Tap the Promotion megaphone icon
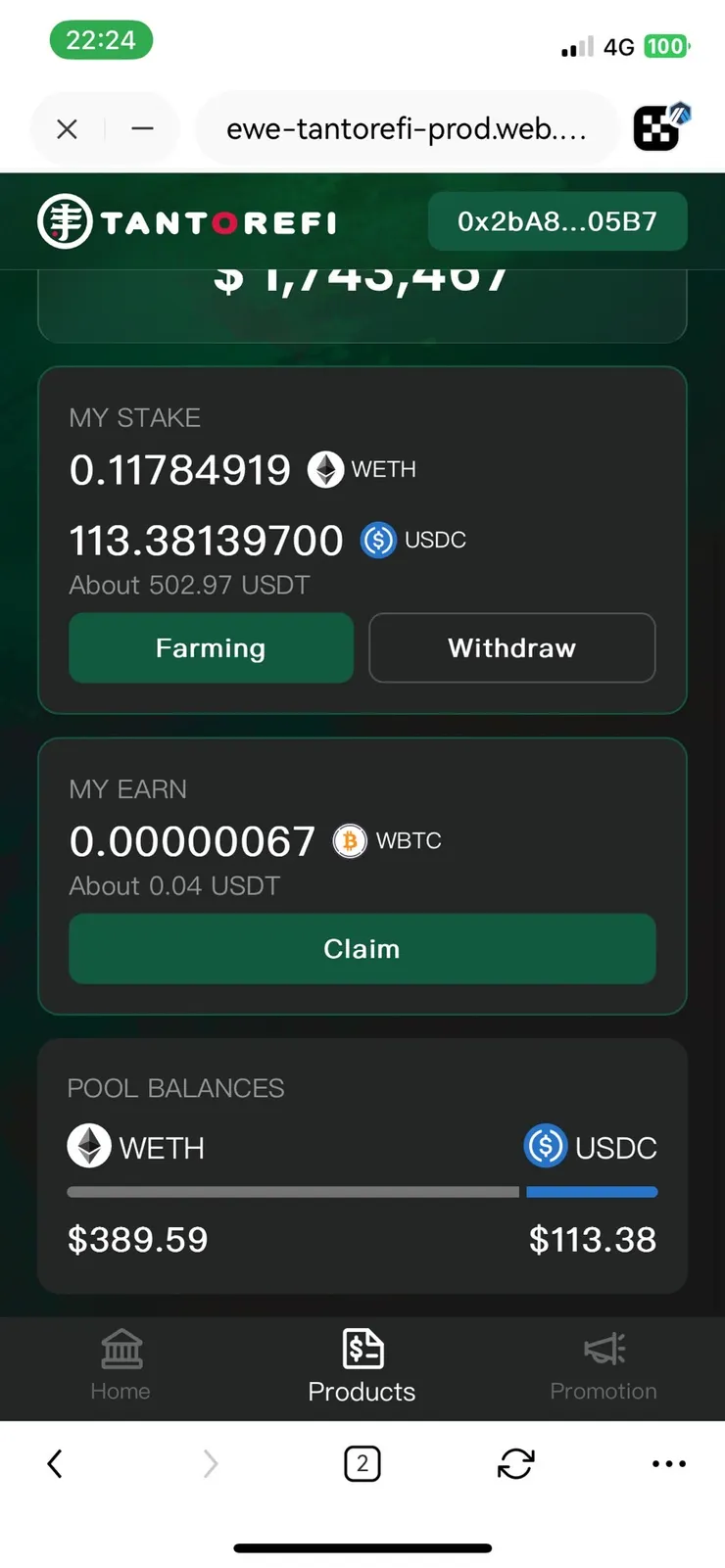Image resolution: width=725 pixels, height=1568 pixels. pyautogui.click(x=604, y=1348)
